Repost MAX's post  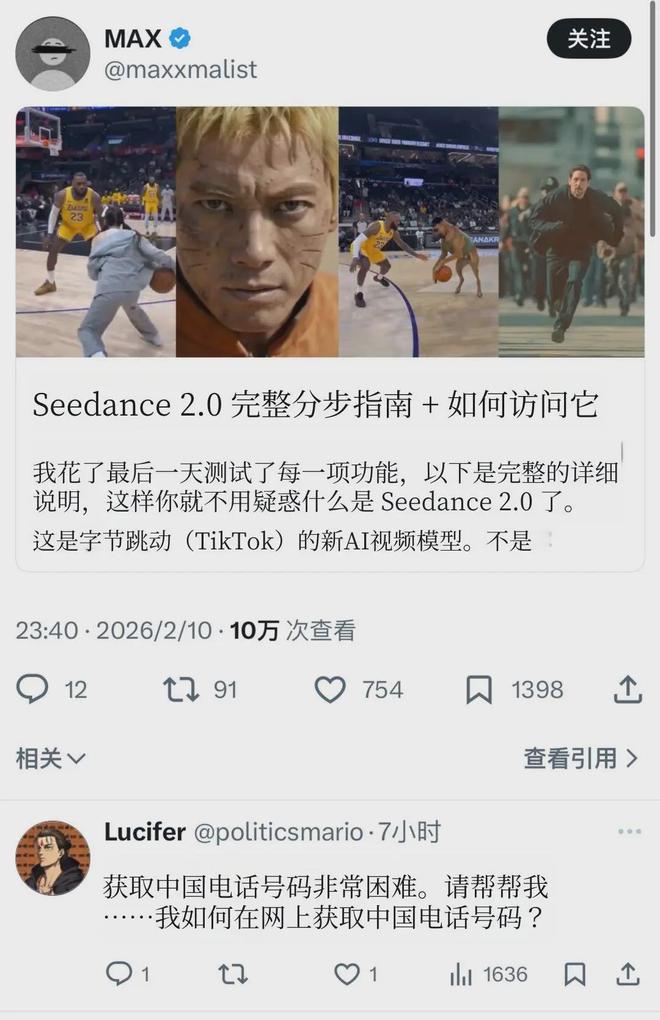[181, 690]
